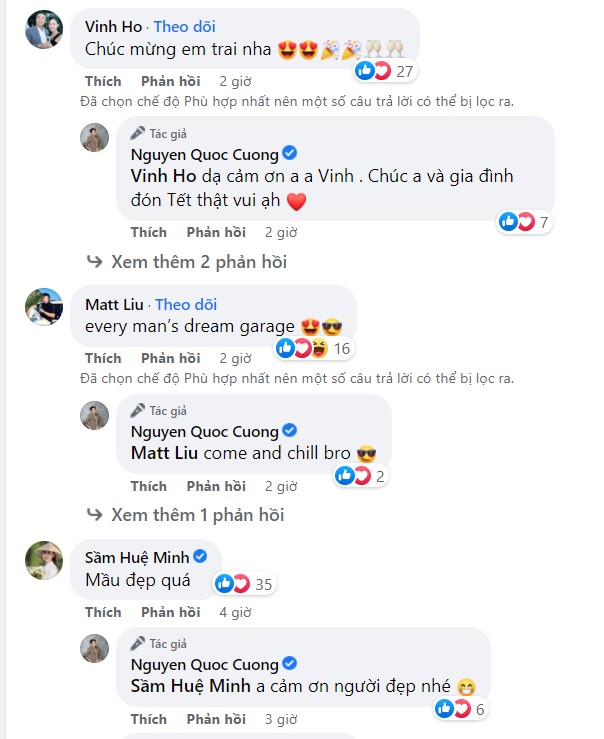Image resolution: width=604 pixels, height=739 pixels.
Task: Like Vinh Ho's comment with Thích
Action: coord(103,81)
